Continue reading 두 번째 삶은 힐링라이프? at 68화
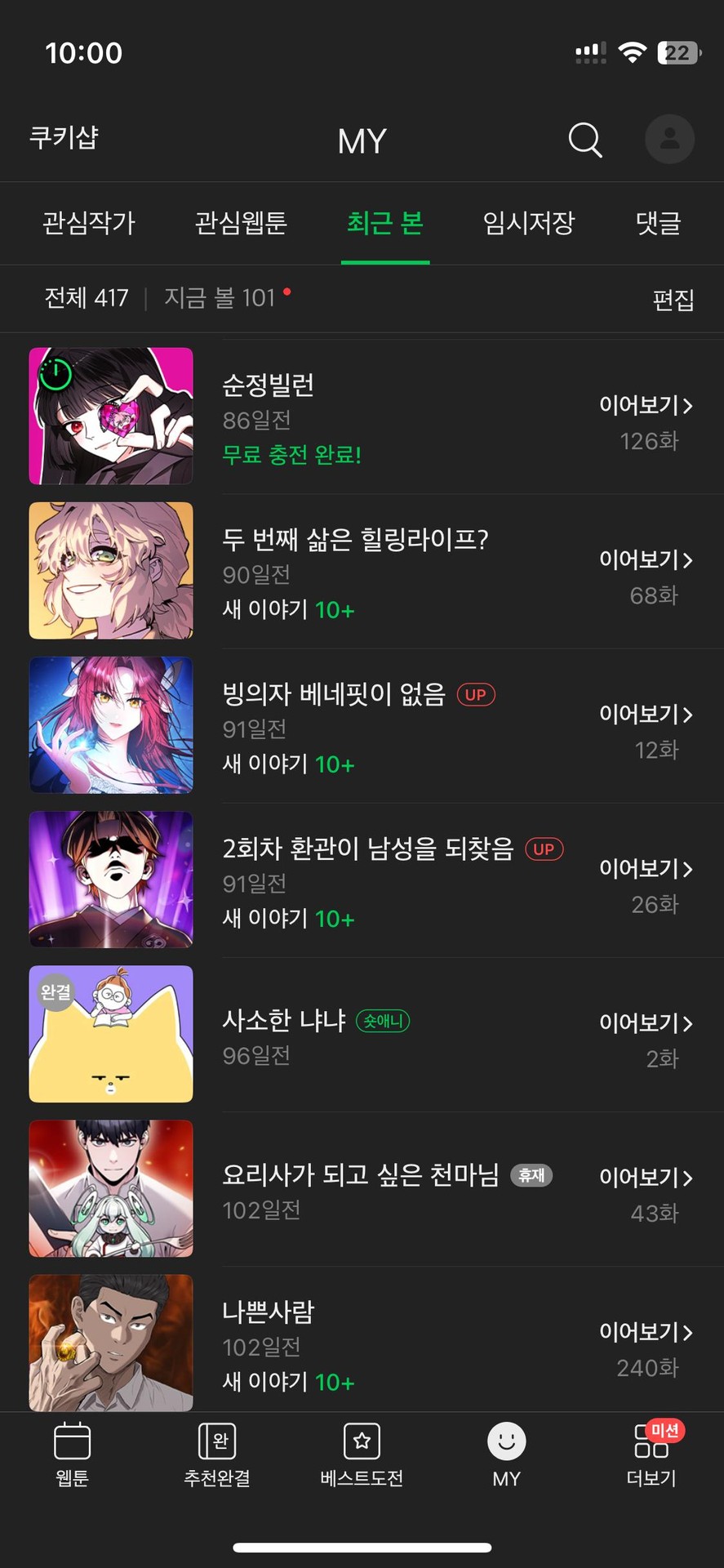The image size is (724, 1568). [646, 575]
